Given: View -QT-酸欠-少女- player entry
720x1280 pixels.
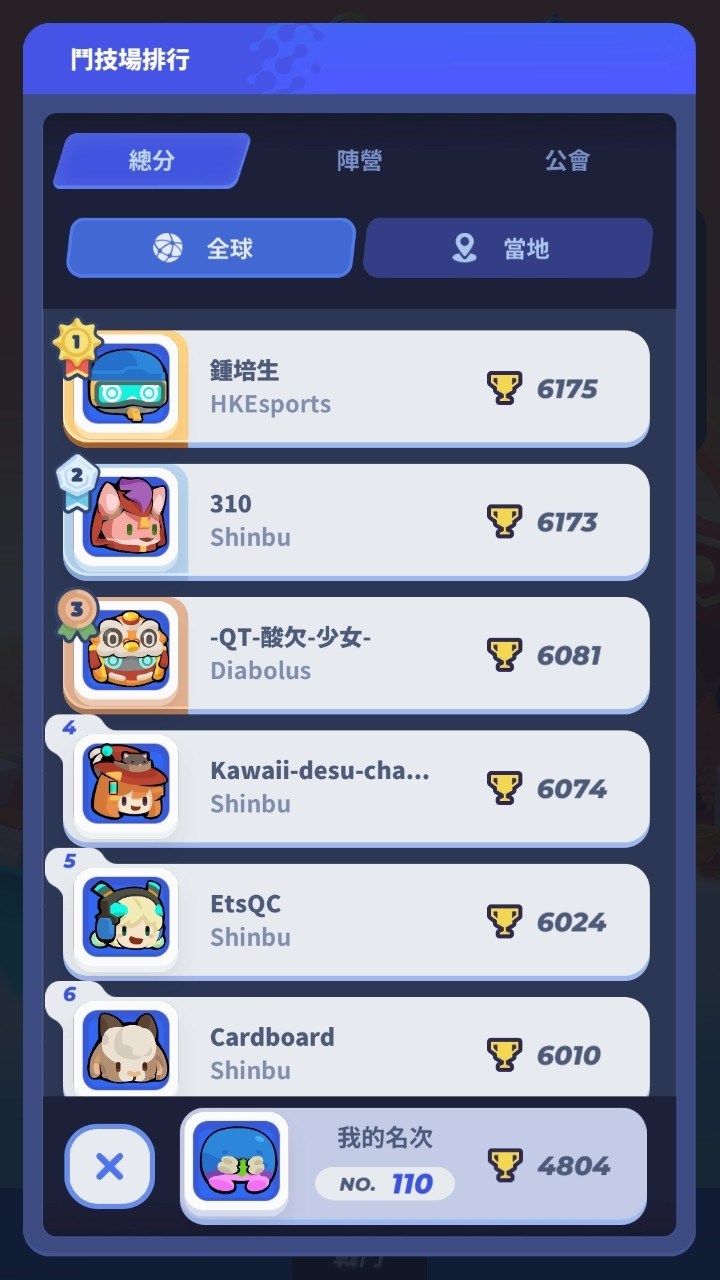Looking at the screenshot, I should 356,655.
